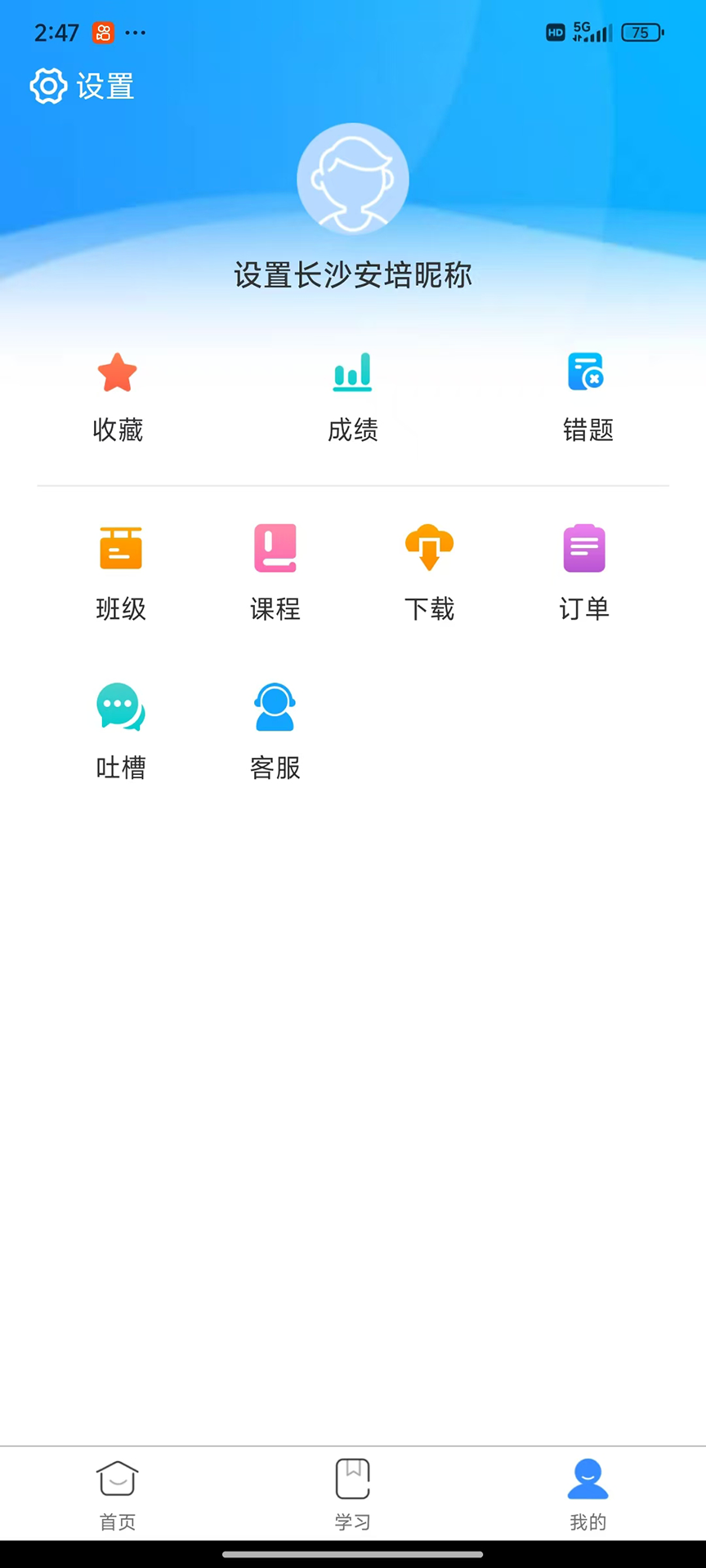Switch to 首页 home tab
Image resolution: width=706 pixels, height=1568 pixels.
(118, 1494)
